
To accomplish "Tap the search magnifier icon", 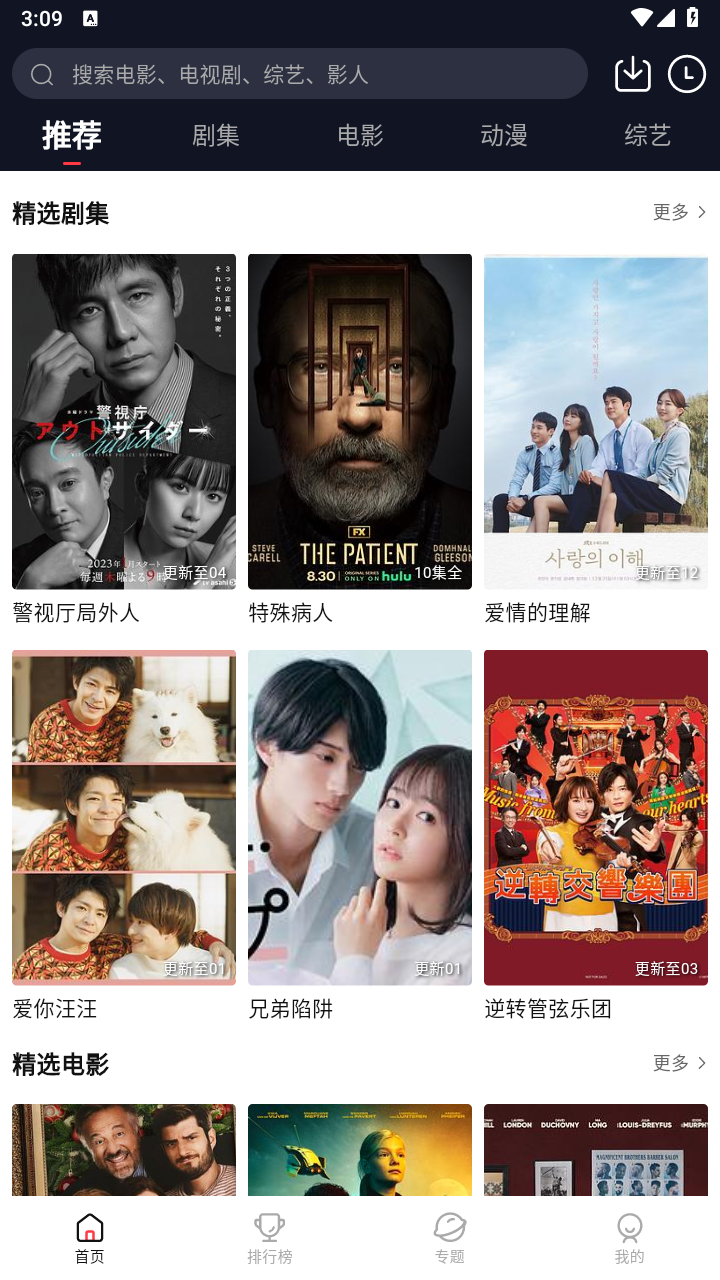I will pyautogui.click(x=41, y=73).
